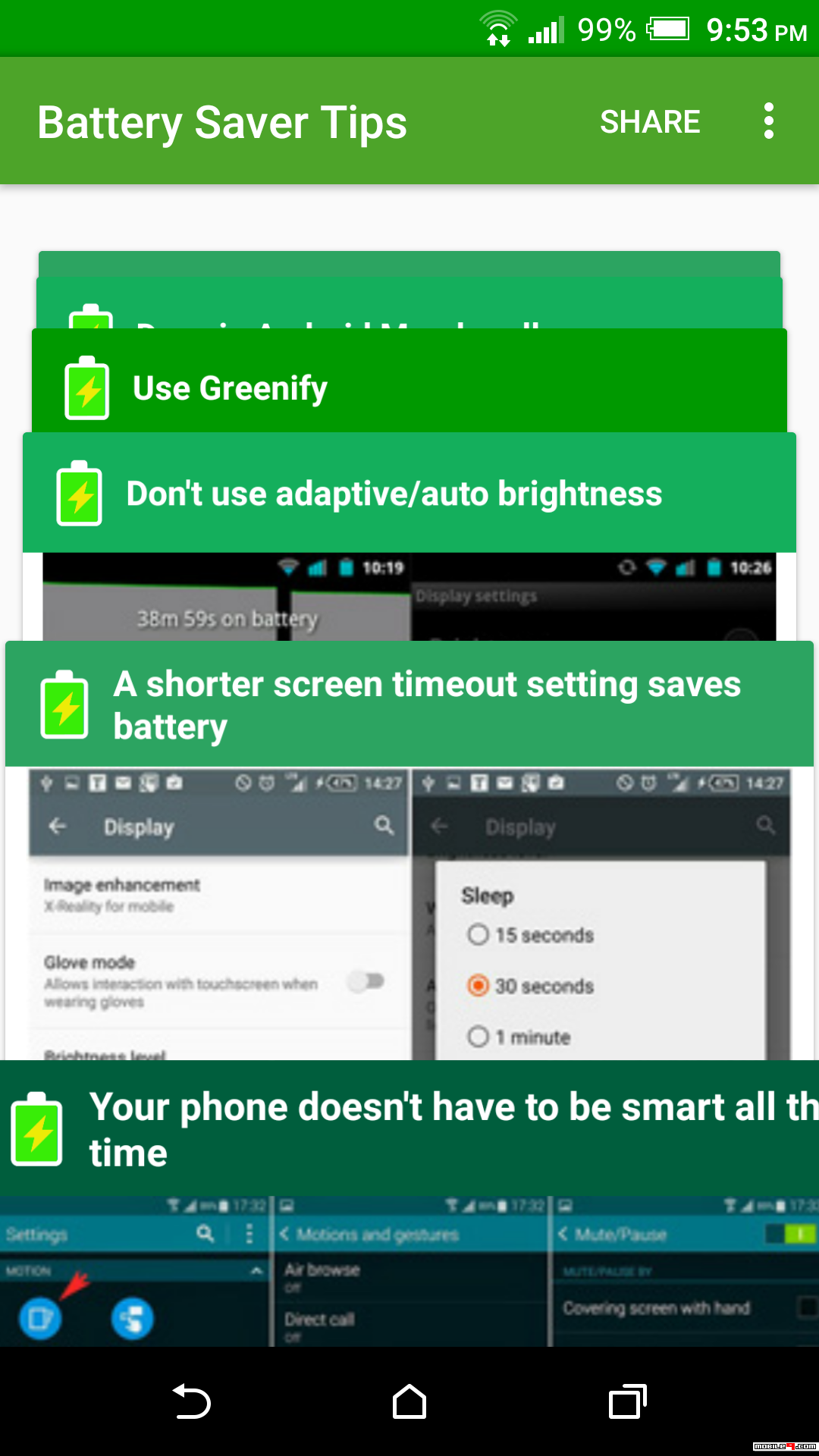Go to the home screen
Image resolution: width=819 pixels, height=1456 pixels.
coord(409,1401)
